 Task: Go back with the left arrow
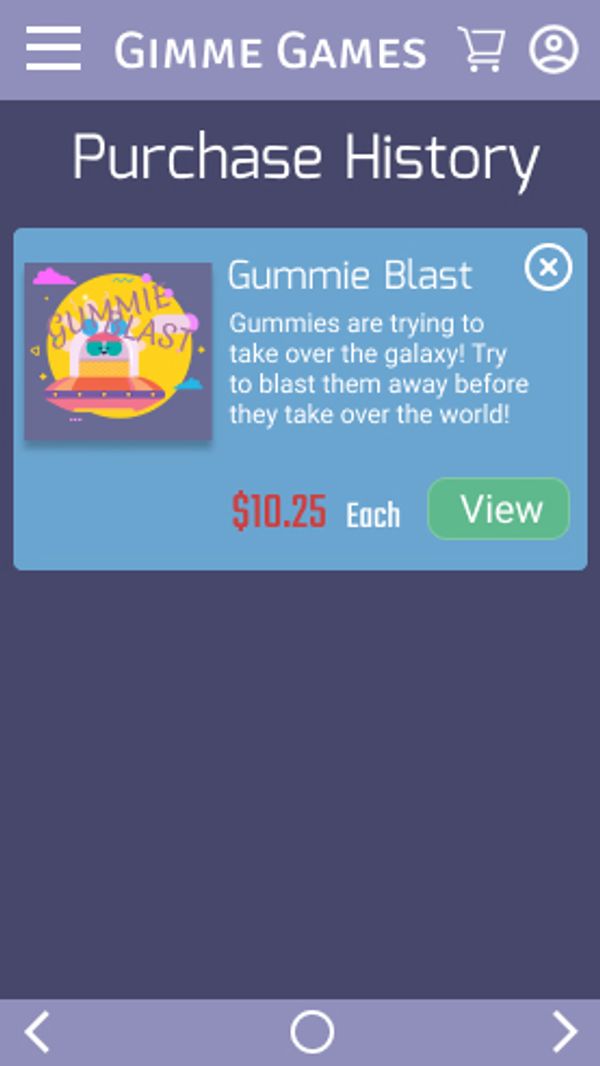tap(37, 1031)
